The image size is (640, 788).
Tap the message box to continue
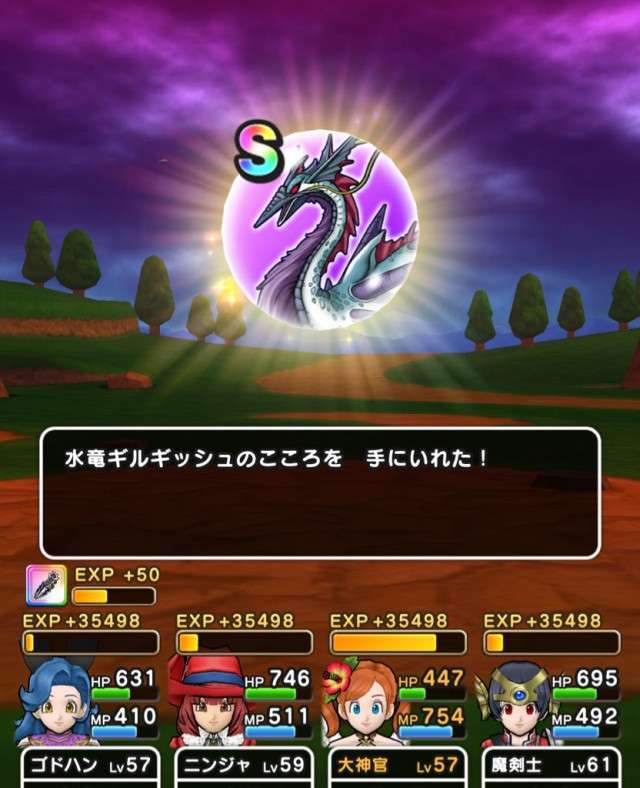point(320,492)
